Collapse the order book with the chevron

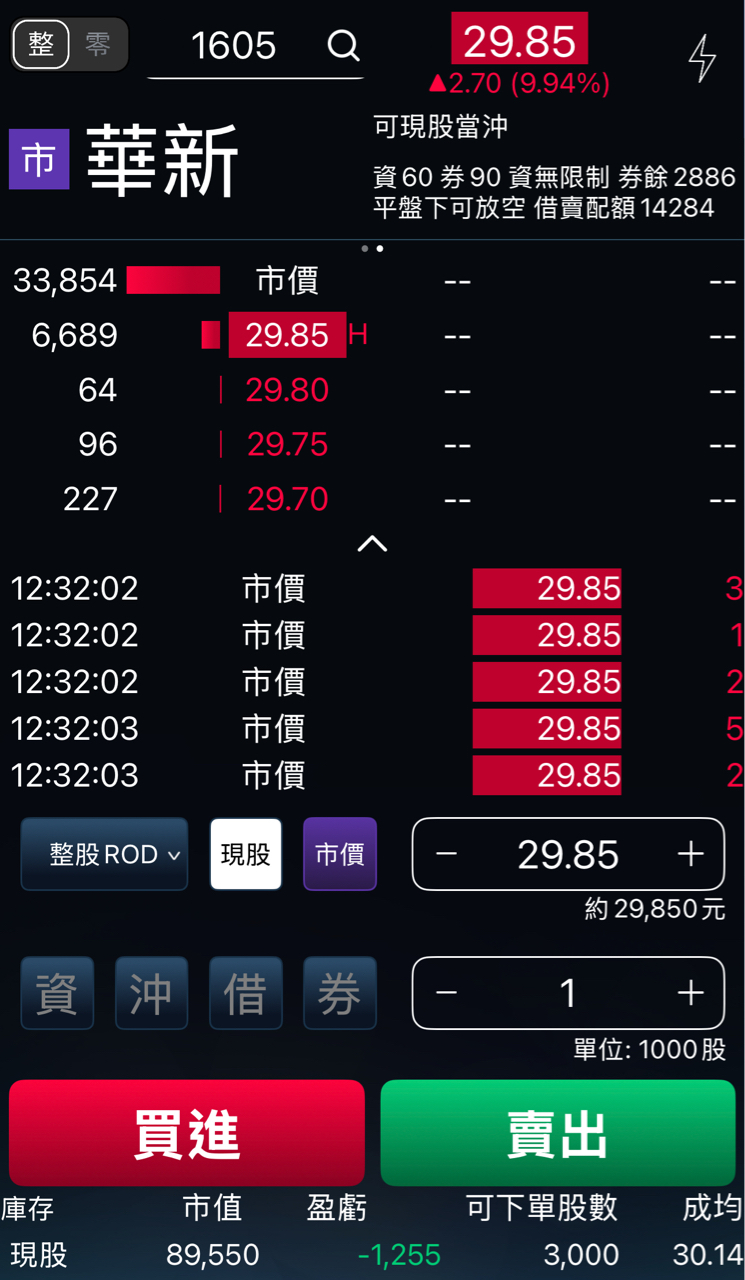click(x=372, y=543)
